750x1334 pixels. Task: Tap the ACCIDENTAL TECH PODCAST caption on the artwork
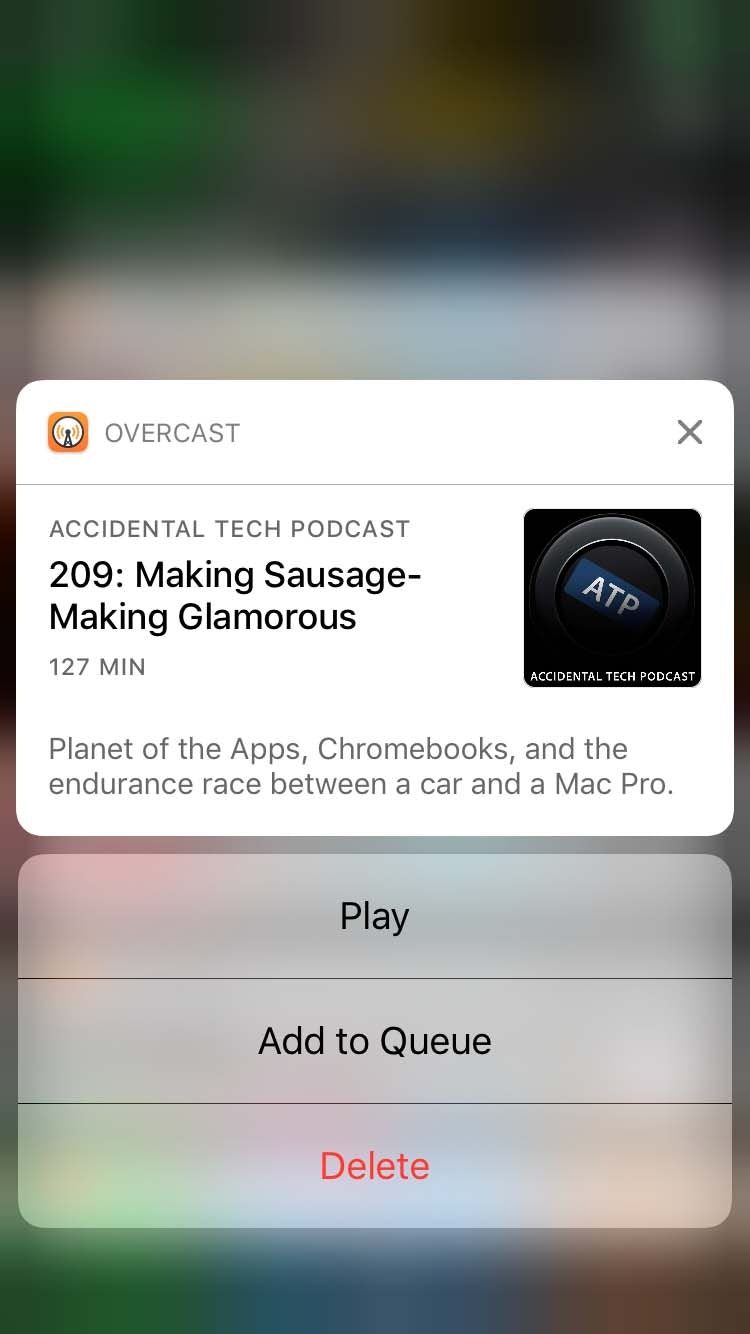pos(612,678)
